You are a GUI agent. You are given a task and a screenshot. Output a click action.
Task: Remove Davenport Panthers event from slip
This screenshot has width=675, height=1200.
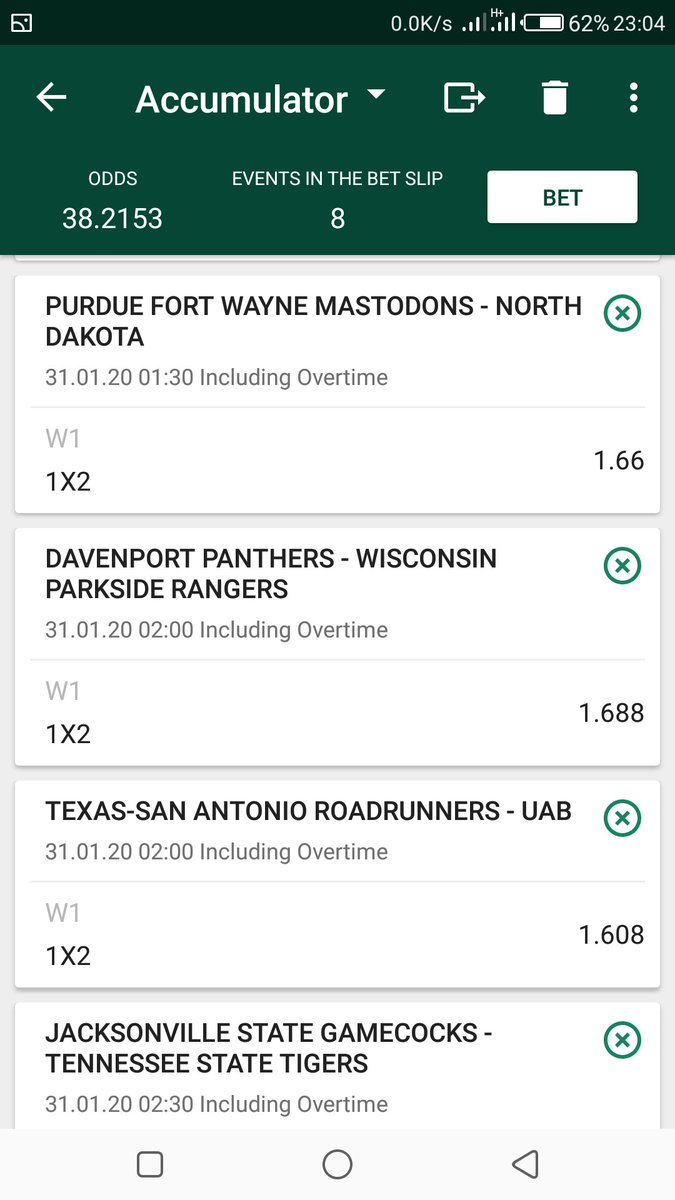point(622,566)
